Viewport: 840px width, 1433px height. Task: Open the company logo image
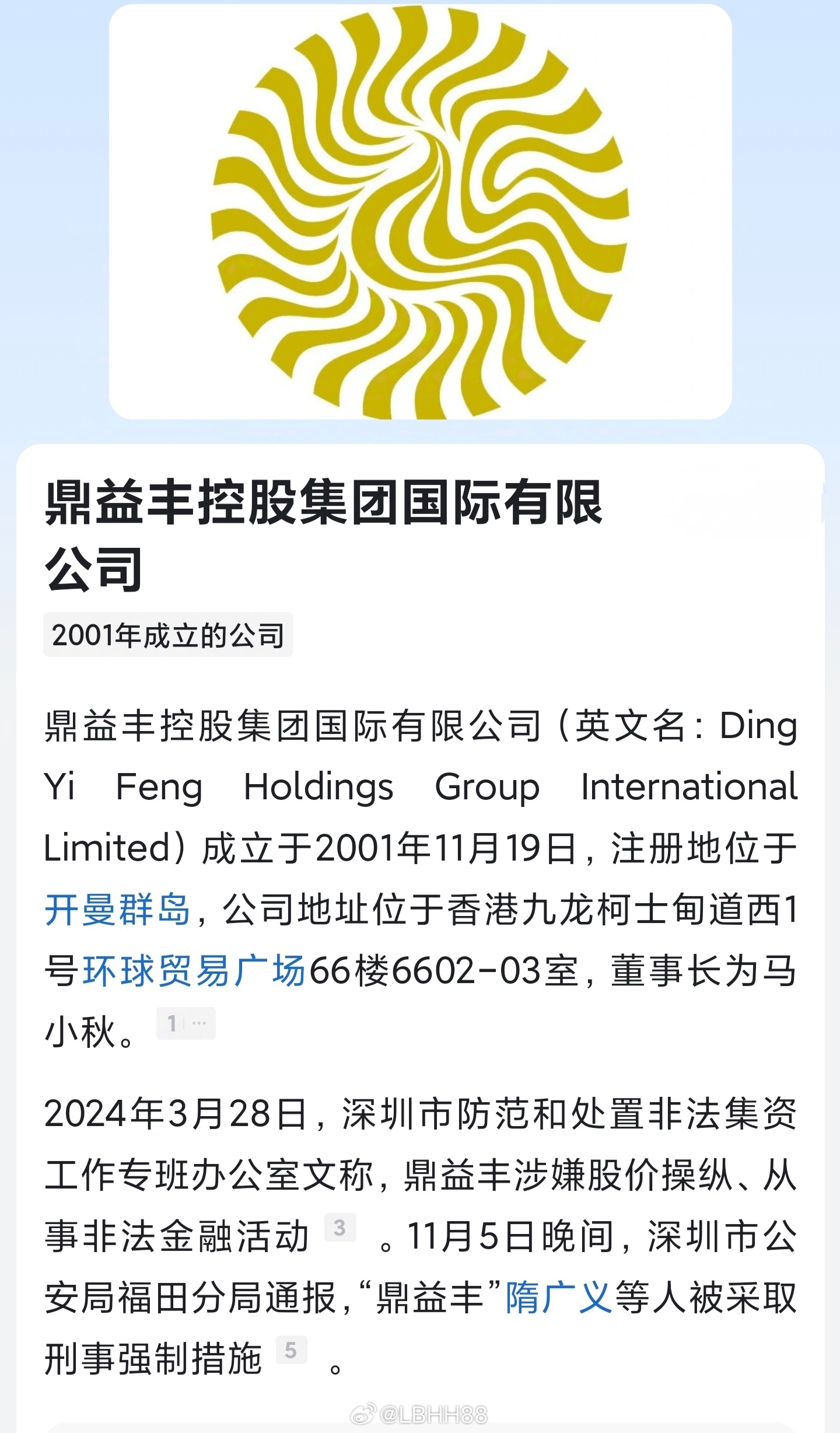click(421, 212)
